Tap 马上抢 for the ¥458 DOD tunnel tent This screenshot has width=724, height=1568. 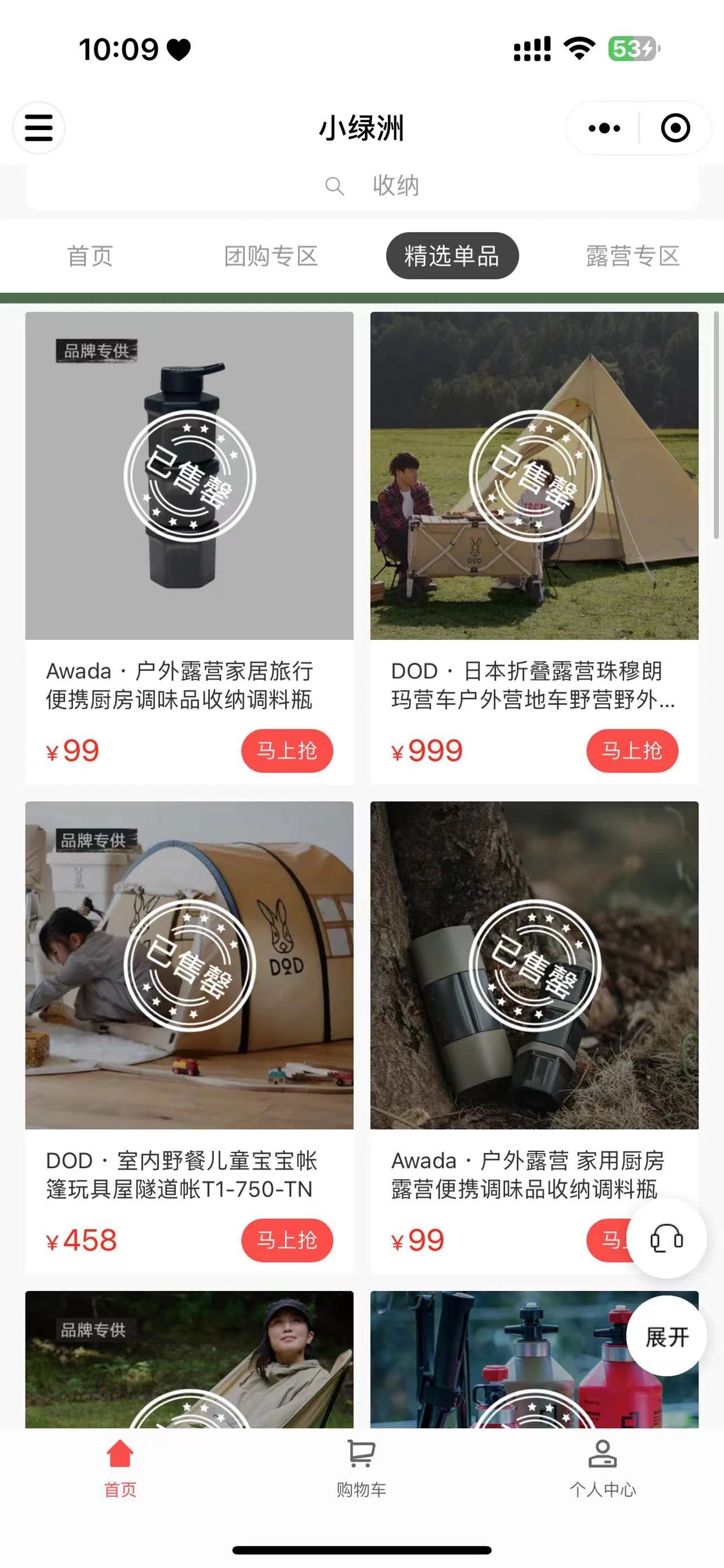coord(287,1240)
